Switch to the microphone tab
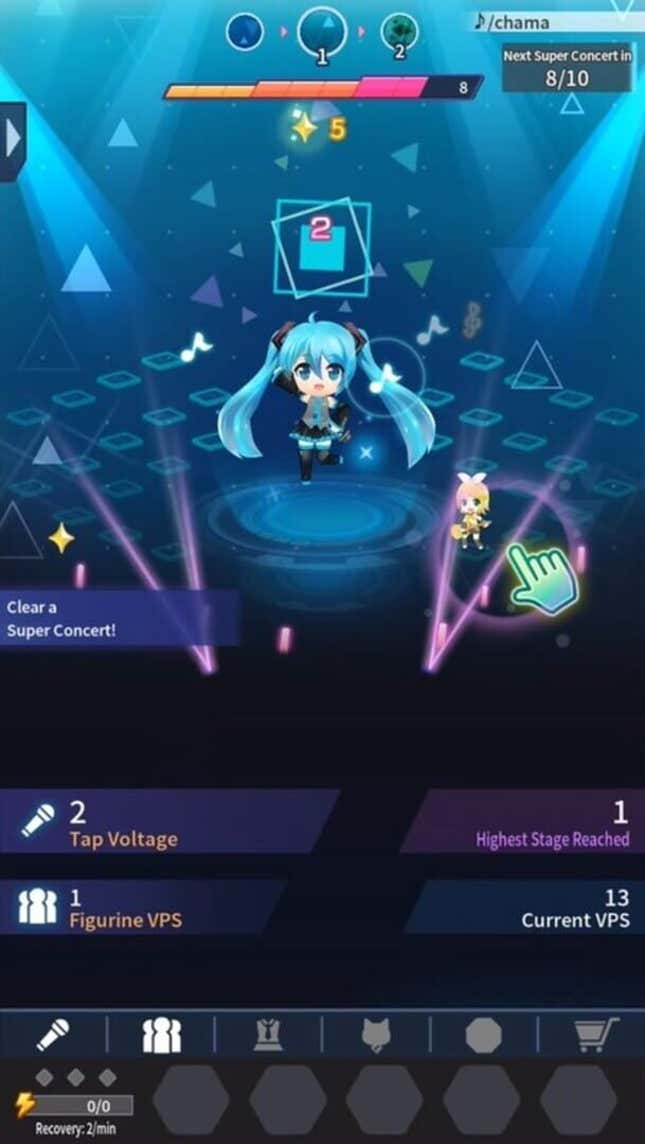This screenshot has width=645, height=1144. 53,1035
